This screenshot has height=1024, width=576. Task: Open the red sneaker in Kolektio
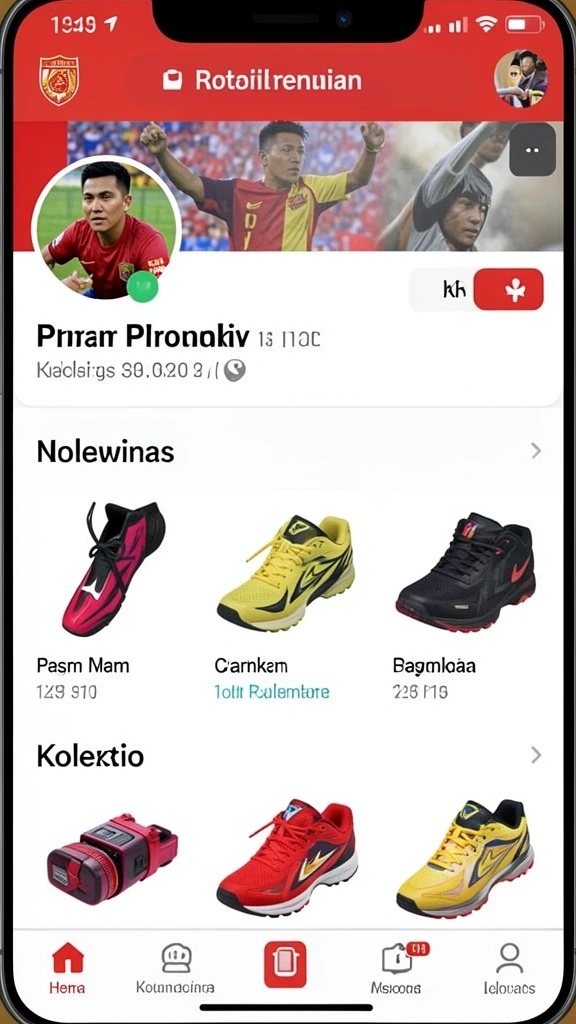pyautogui.click(x=287, y=856)
